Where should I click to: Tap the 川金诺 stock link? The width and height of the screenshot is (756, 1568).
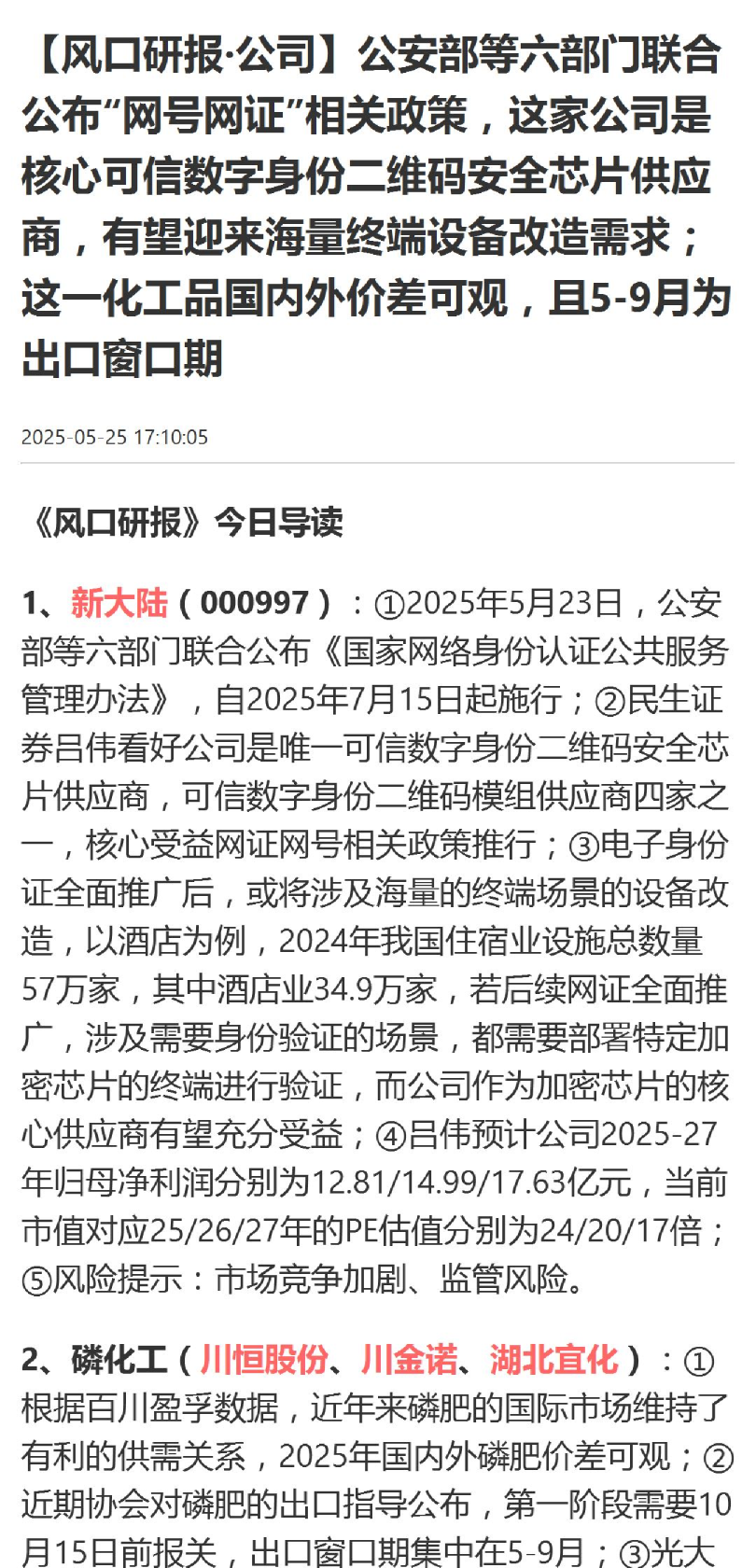[x=409, y=1359]
